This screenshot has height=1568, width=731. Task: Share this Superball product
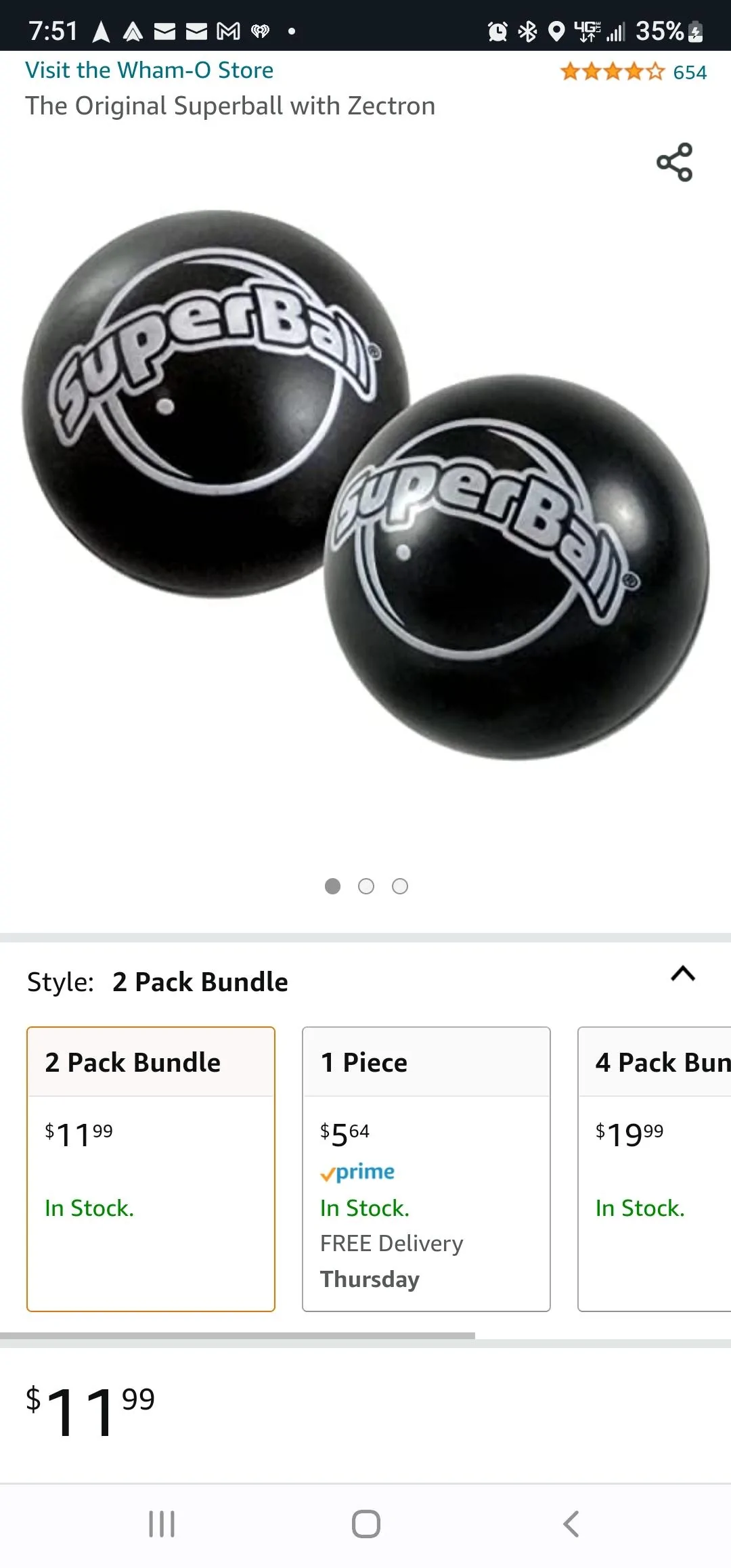675,162
